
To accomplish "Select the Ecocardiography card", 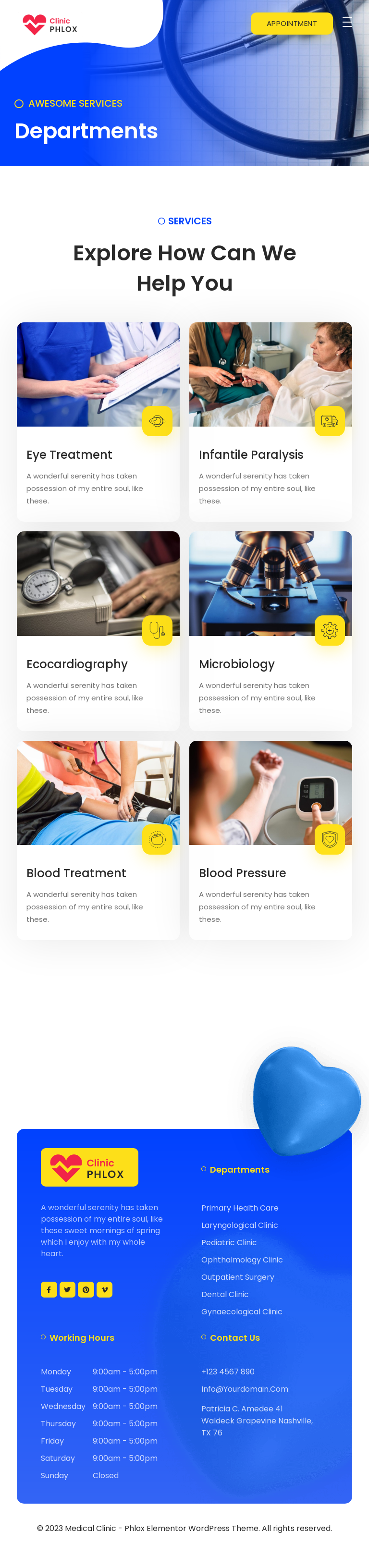I will pos(77,664).
